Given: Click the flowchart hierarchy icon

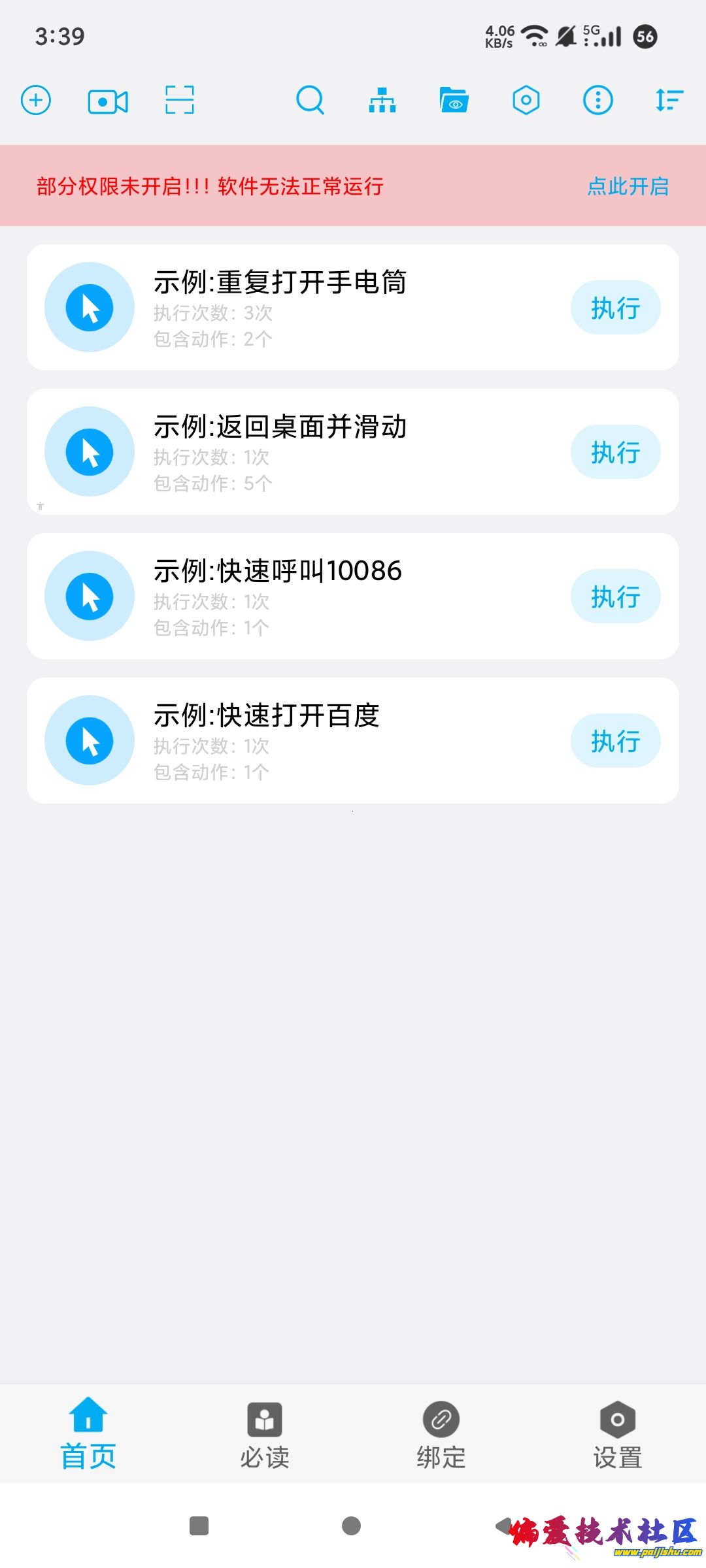Looking at the screenshot, I should pos(382,101).
